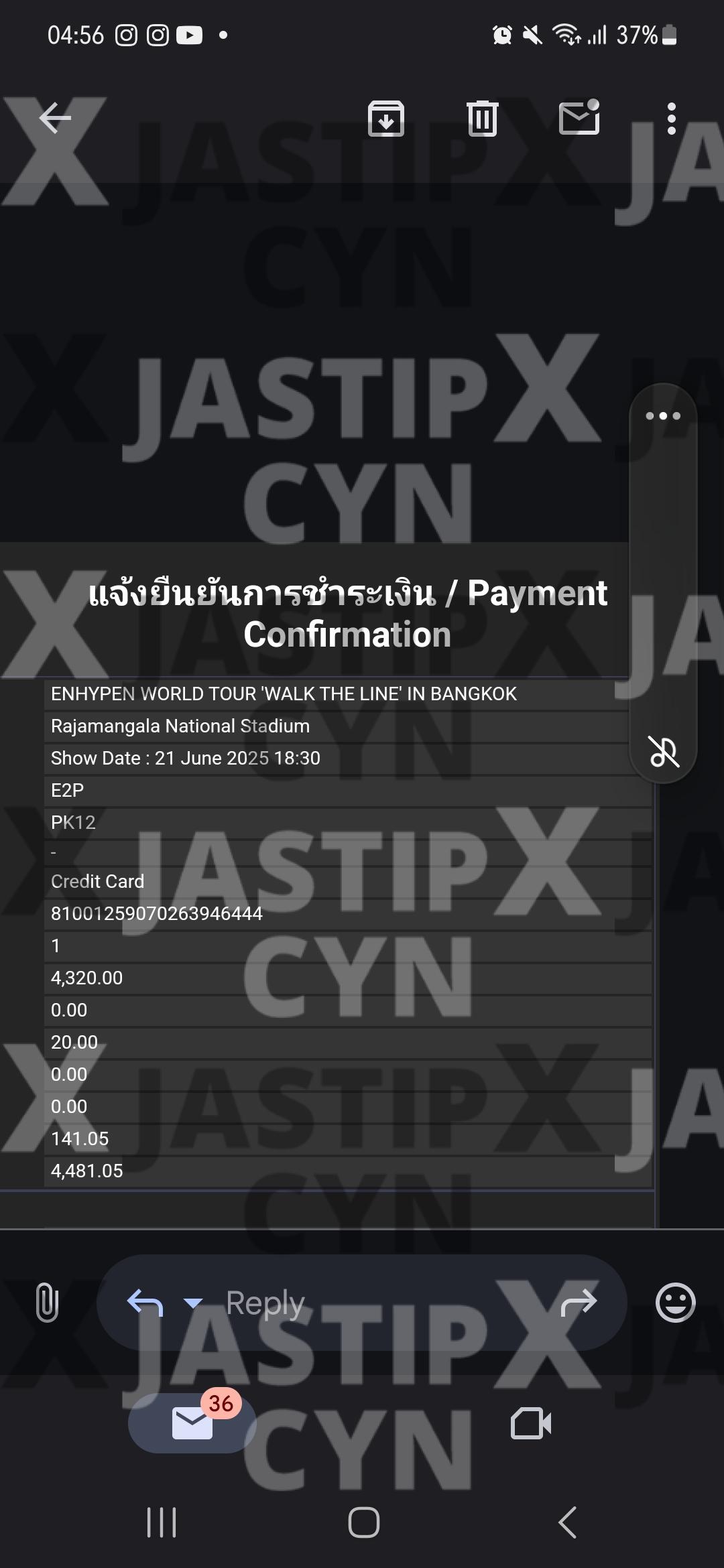Switch to the Mail tab
724x1568 pixels.
(192, 1423)
